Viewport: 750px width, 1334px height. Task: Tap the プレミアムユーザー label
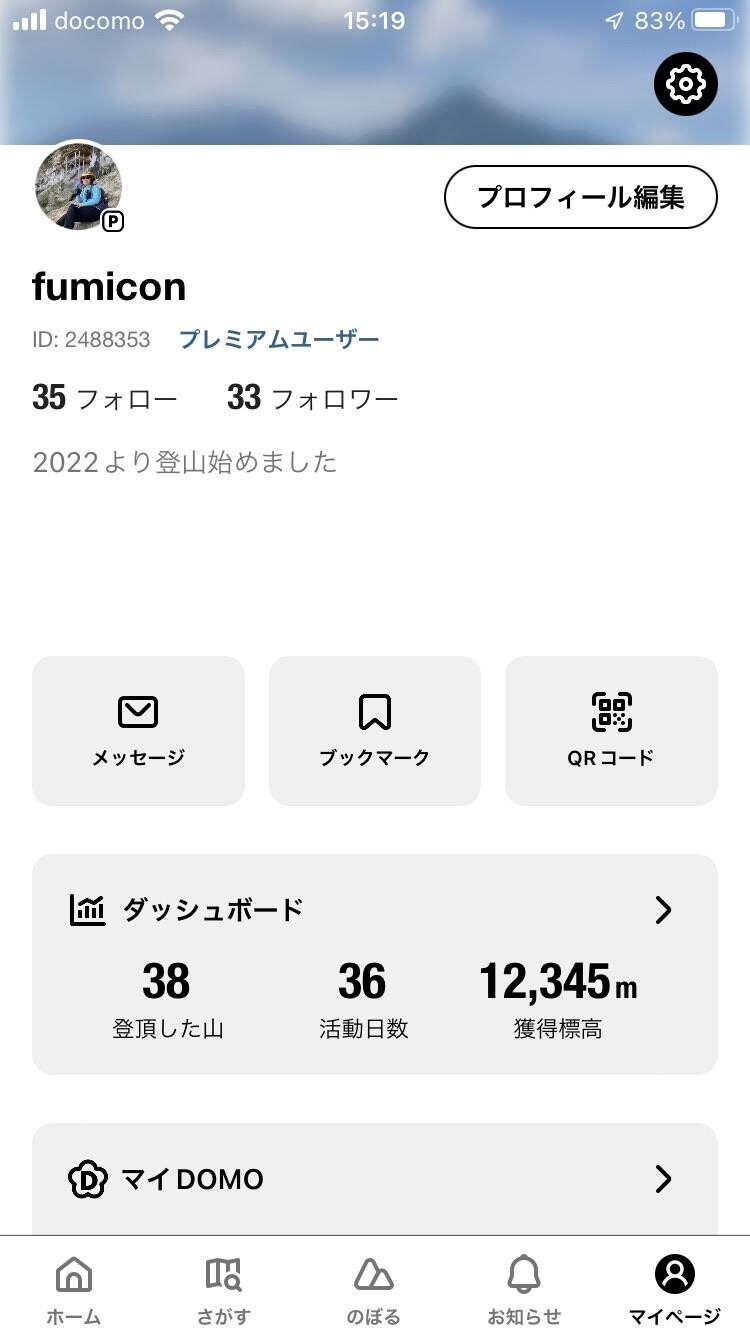[279, 340]
